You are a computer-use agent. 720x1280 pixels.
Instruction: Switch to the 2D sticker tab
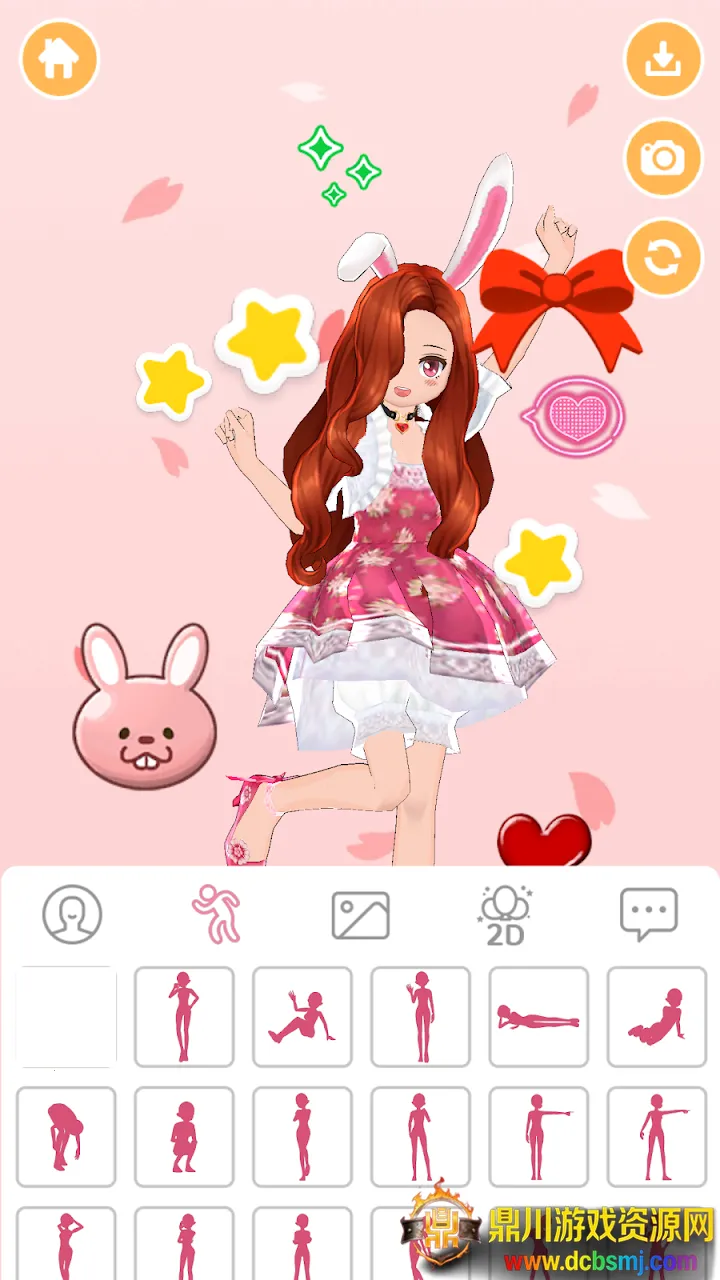505,914
